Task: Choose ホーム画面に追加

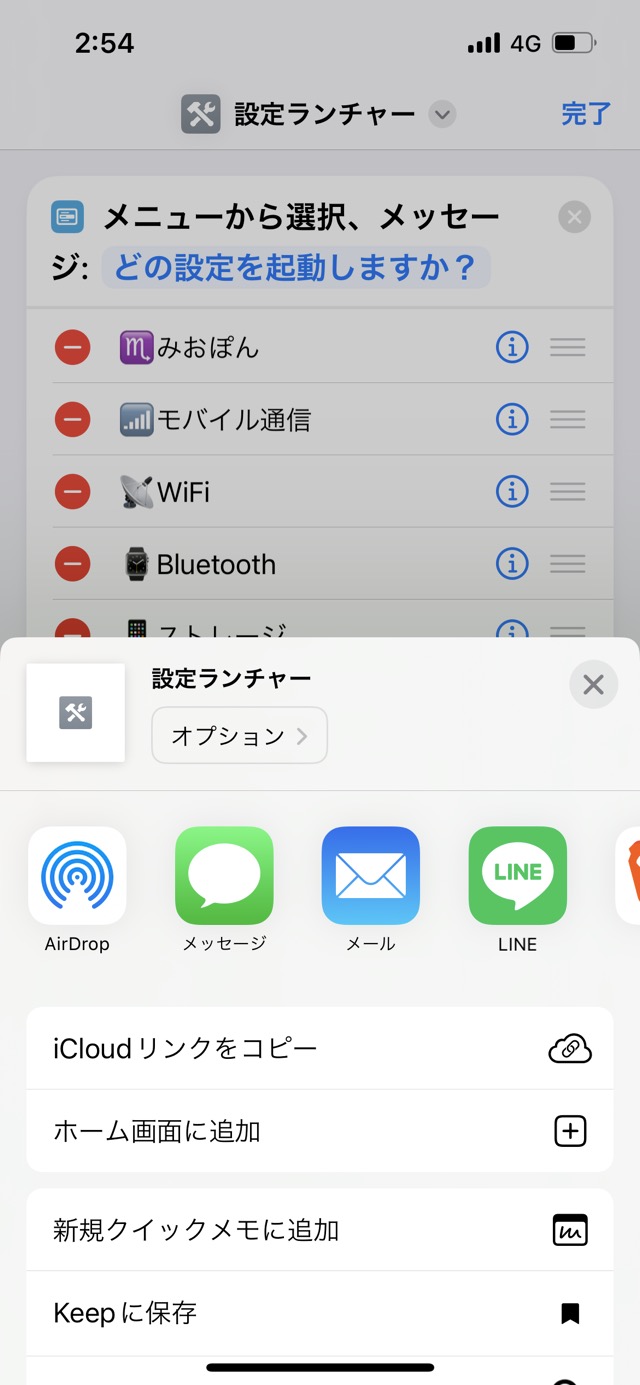Action: coord(320,1131)
